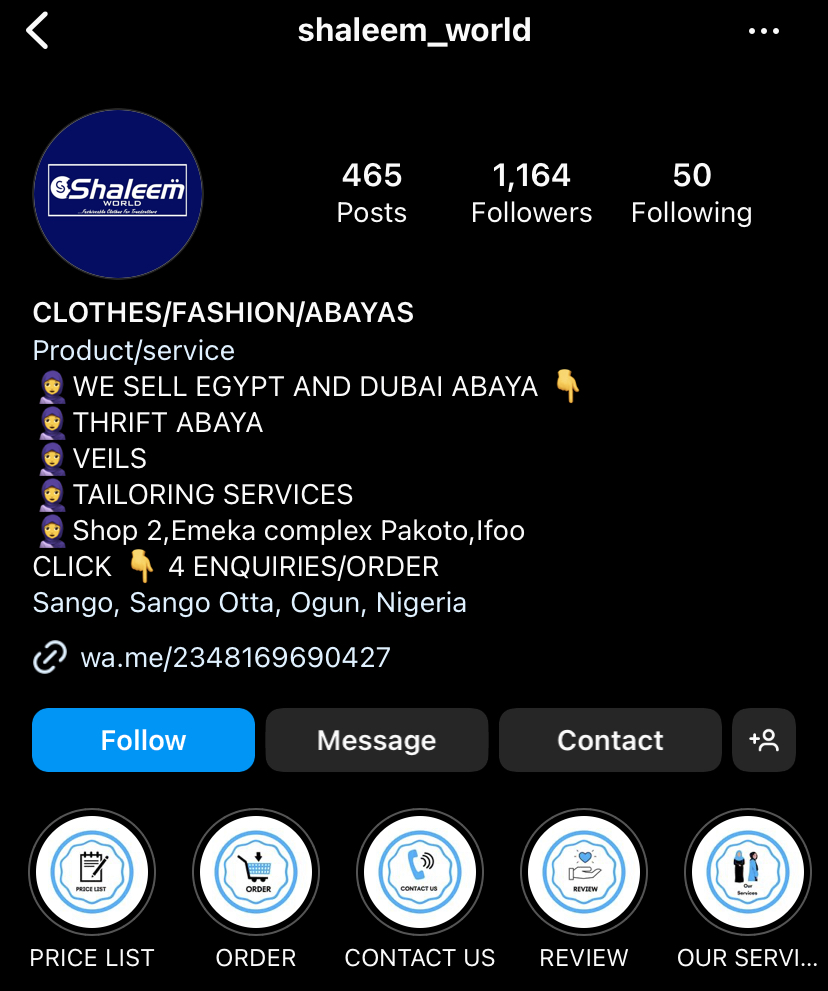Screen dimensions: 828x991
Task: View the 1,164 Followers list
Action: (x=531, y=192)
